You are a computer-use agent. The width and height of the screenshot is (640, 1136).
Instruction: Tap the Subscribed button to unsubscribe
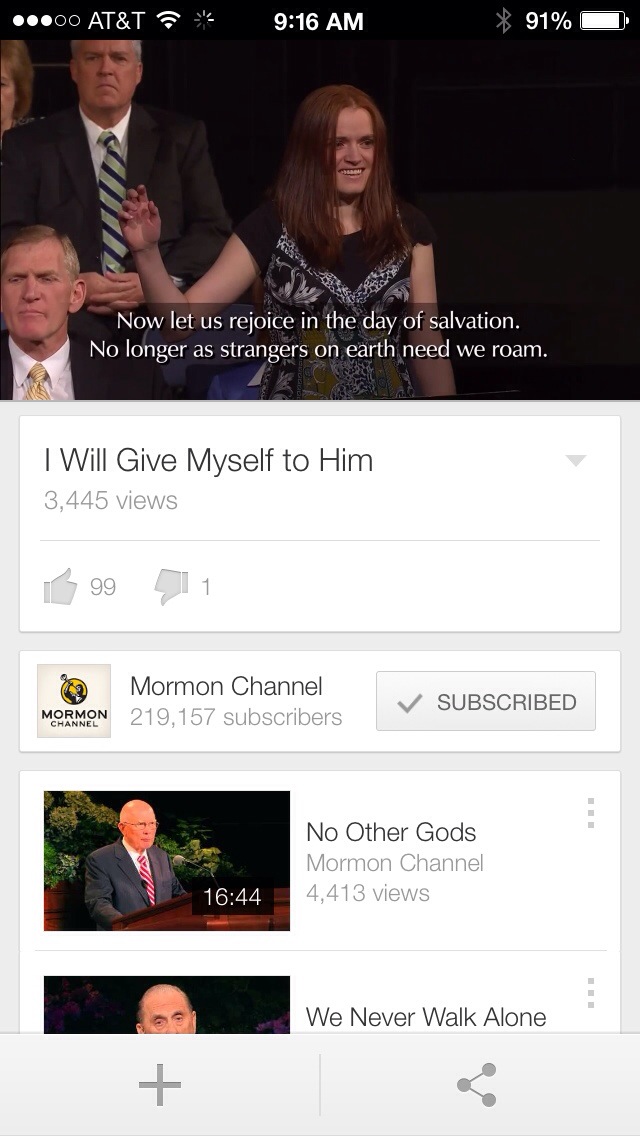[x=486, y=701]
